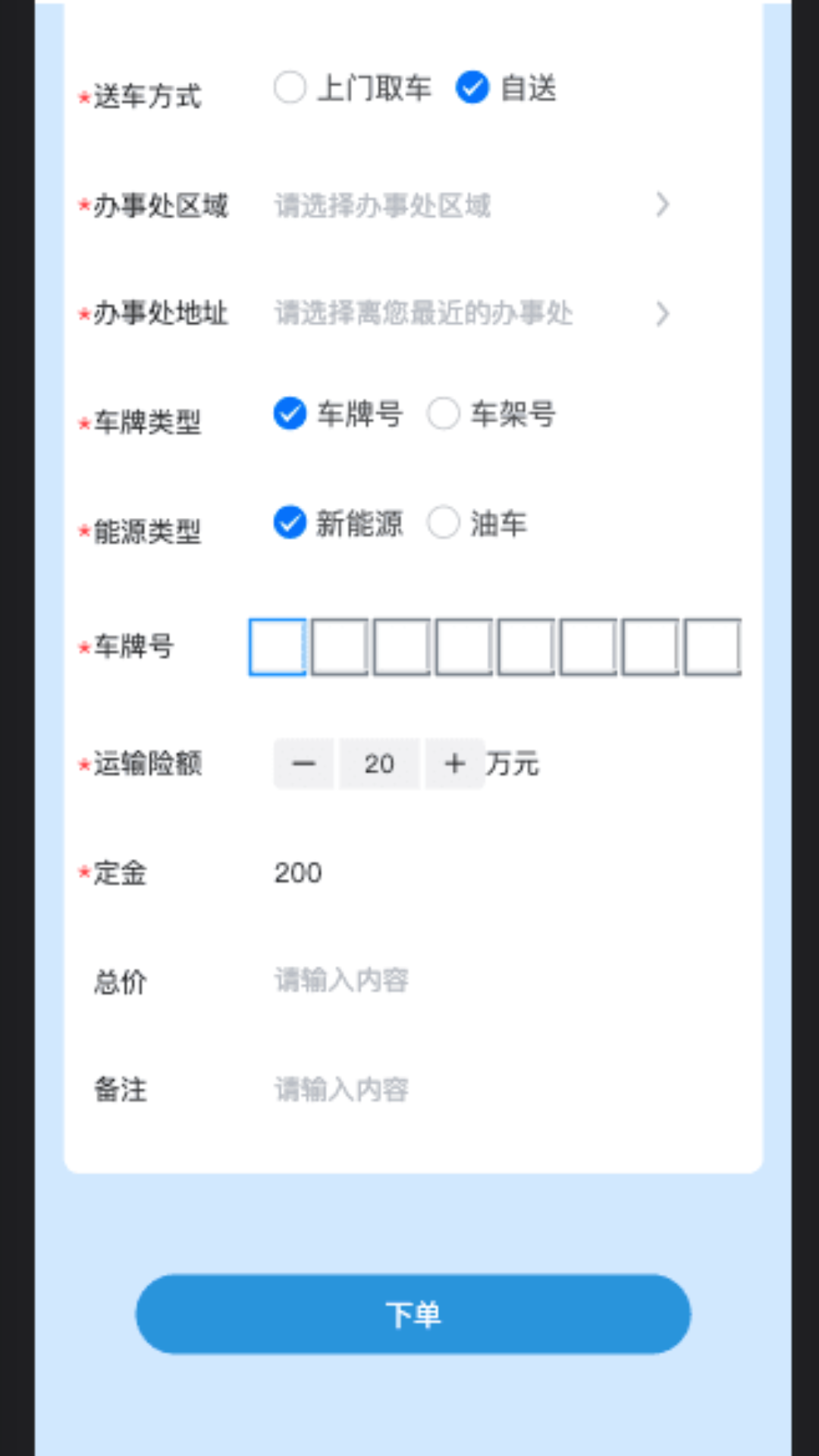Screen dimensions: 819x1456
Task: Select 油车 energy type
Action: click(444, 523)
